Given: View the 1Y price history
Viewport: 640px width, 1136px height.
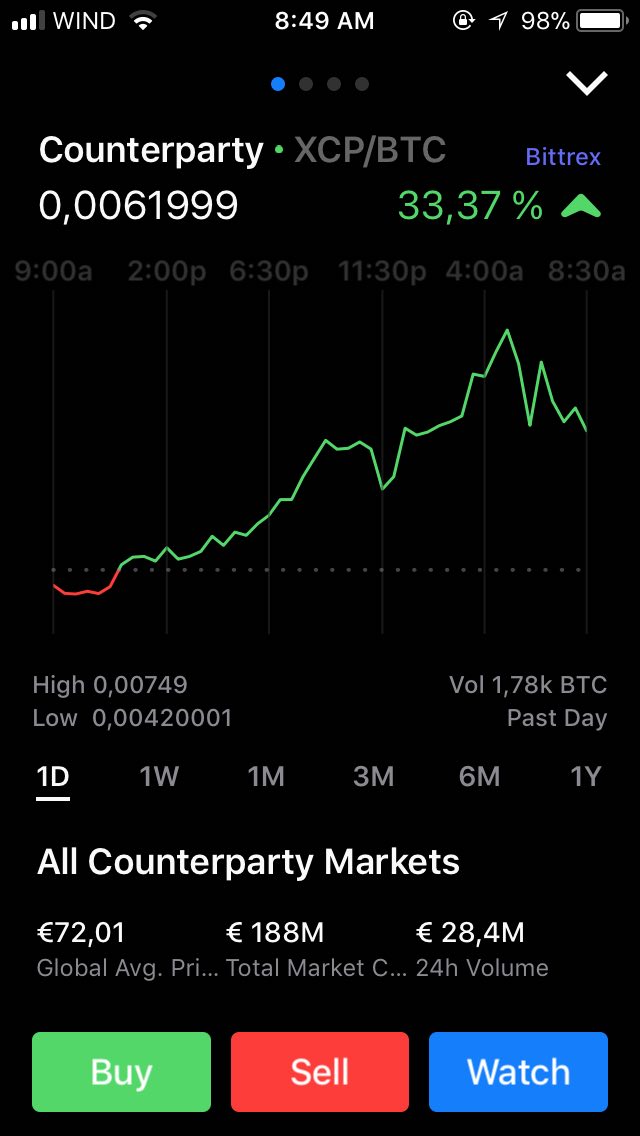Looking at the screenshot, I should (x=586, y=777).
